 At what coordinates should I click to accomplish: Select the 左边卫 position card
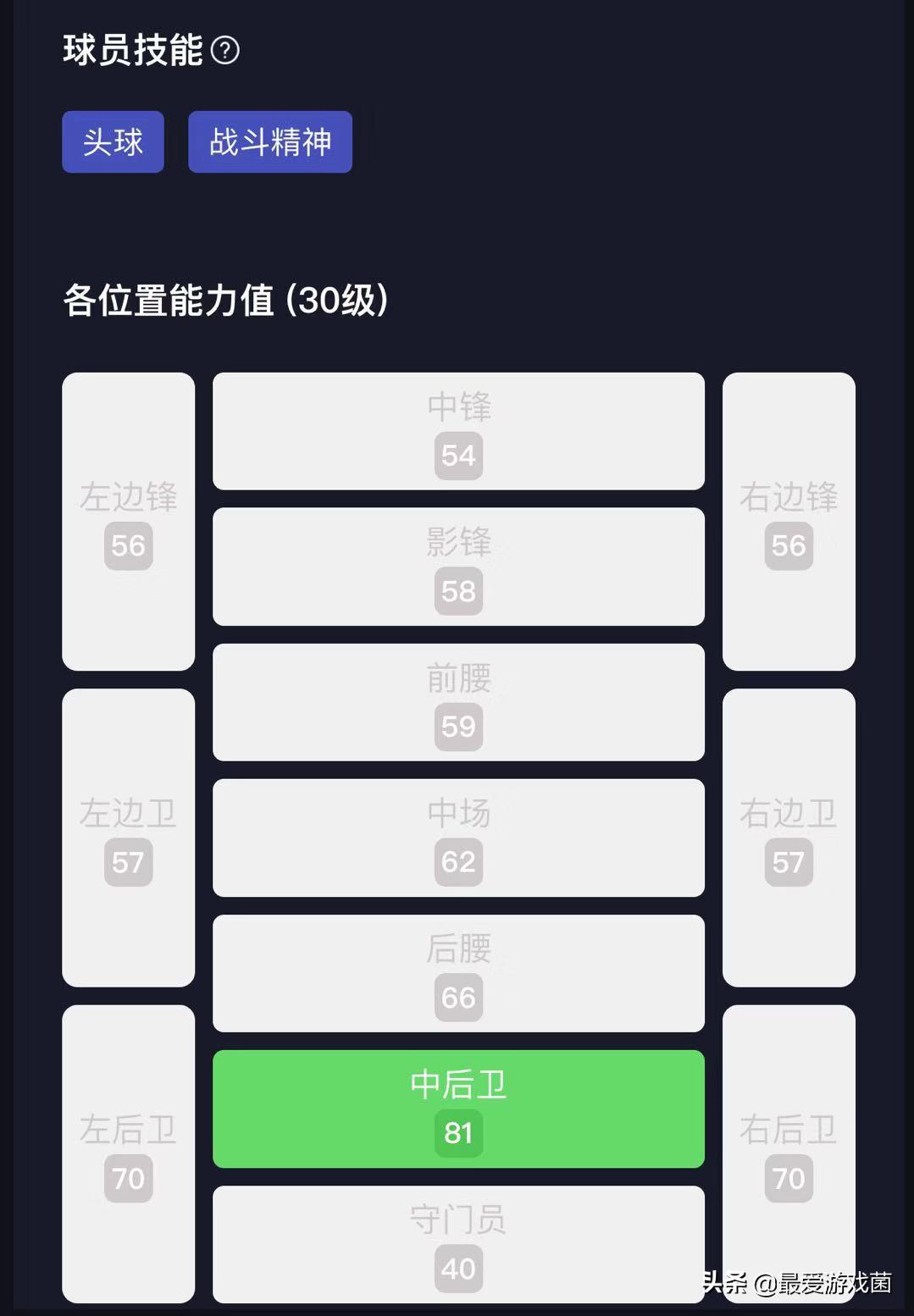(127, 838)
